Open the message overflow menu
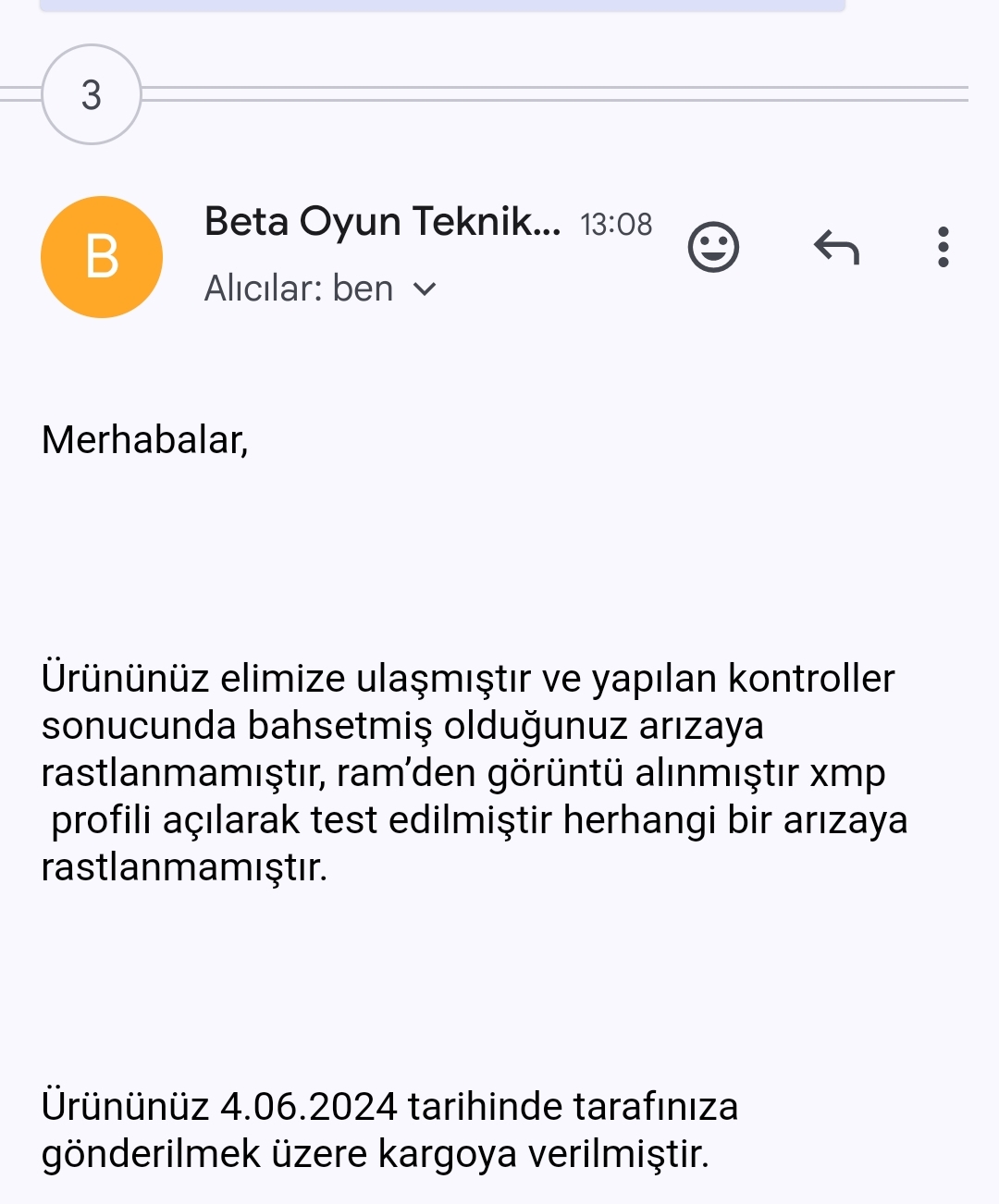Image resolution: width=999 pixels, height=1204 pixels. pyautogui.click(x=943, y=248)
